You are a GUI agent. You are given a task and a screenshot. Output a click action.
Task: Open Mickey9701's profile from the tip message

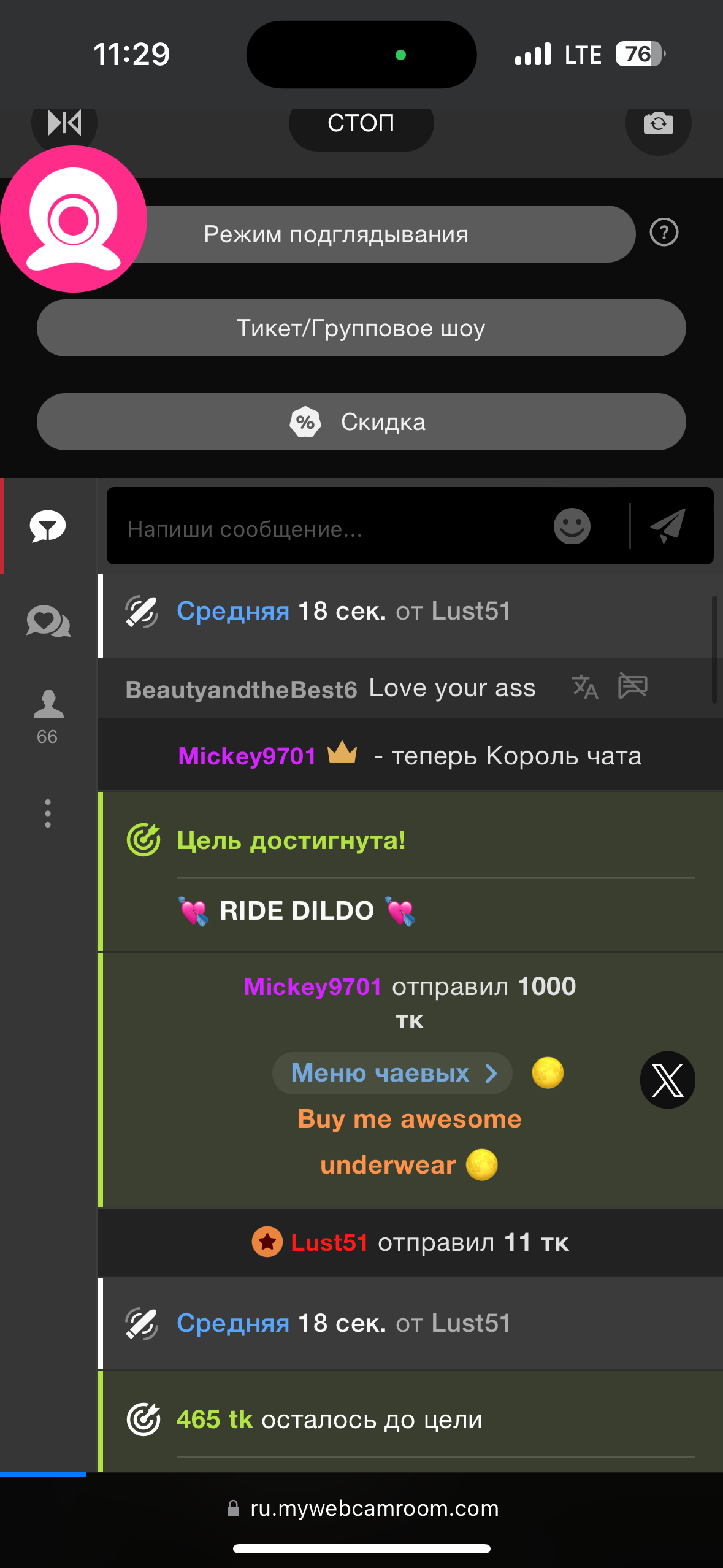click(312, 987)
